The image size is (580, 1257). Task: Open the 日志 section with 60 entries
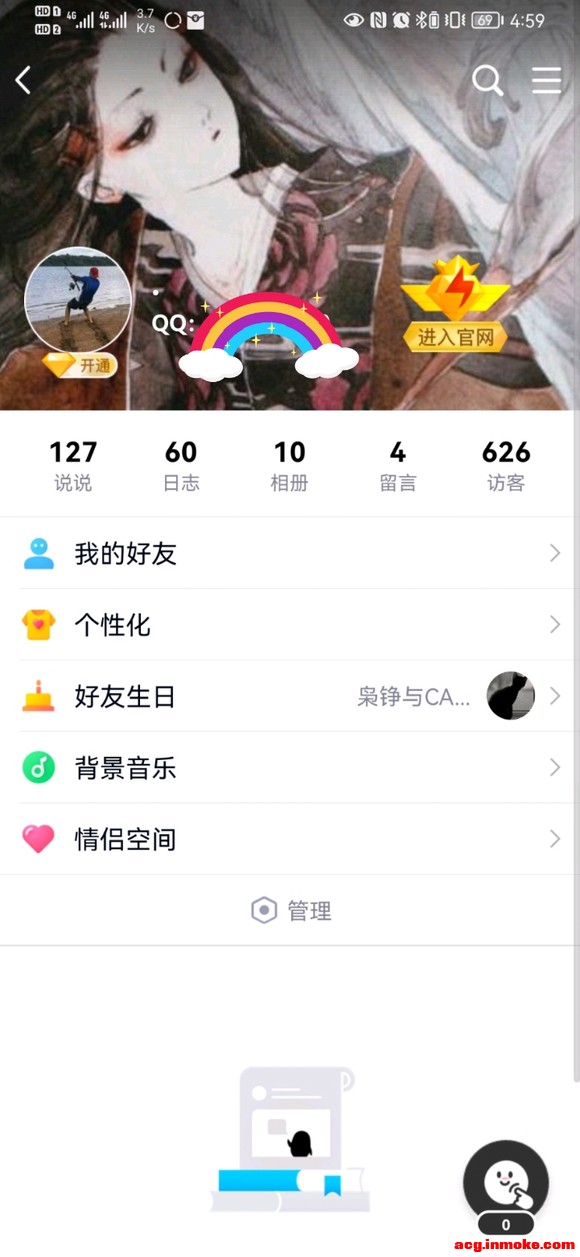pyautogui.click(x=181, y=466)
